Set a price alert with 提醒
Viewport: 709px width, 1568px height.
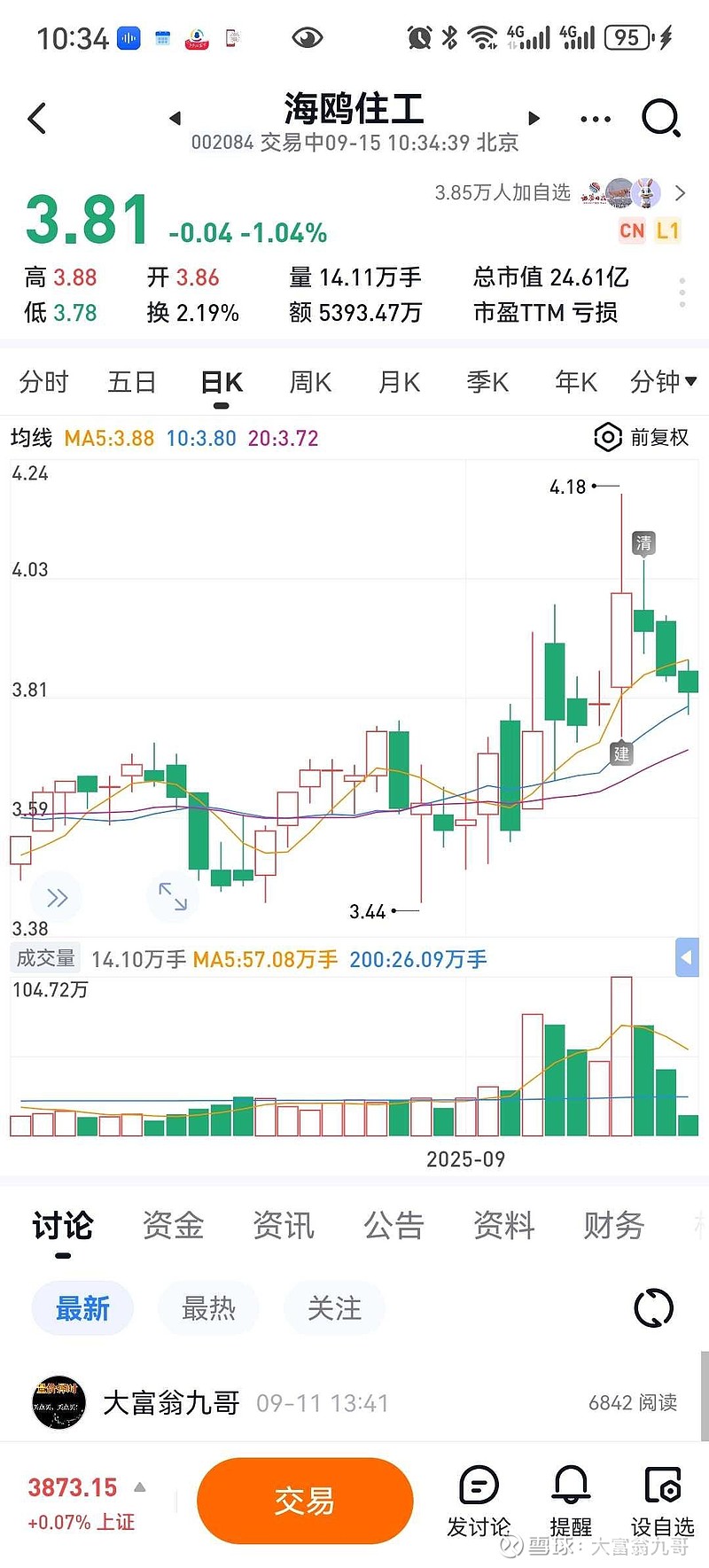pyautogui.click(x=571, y=1501)
